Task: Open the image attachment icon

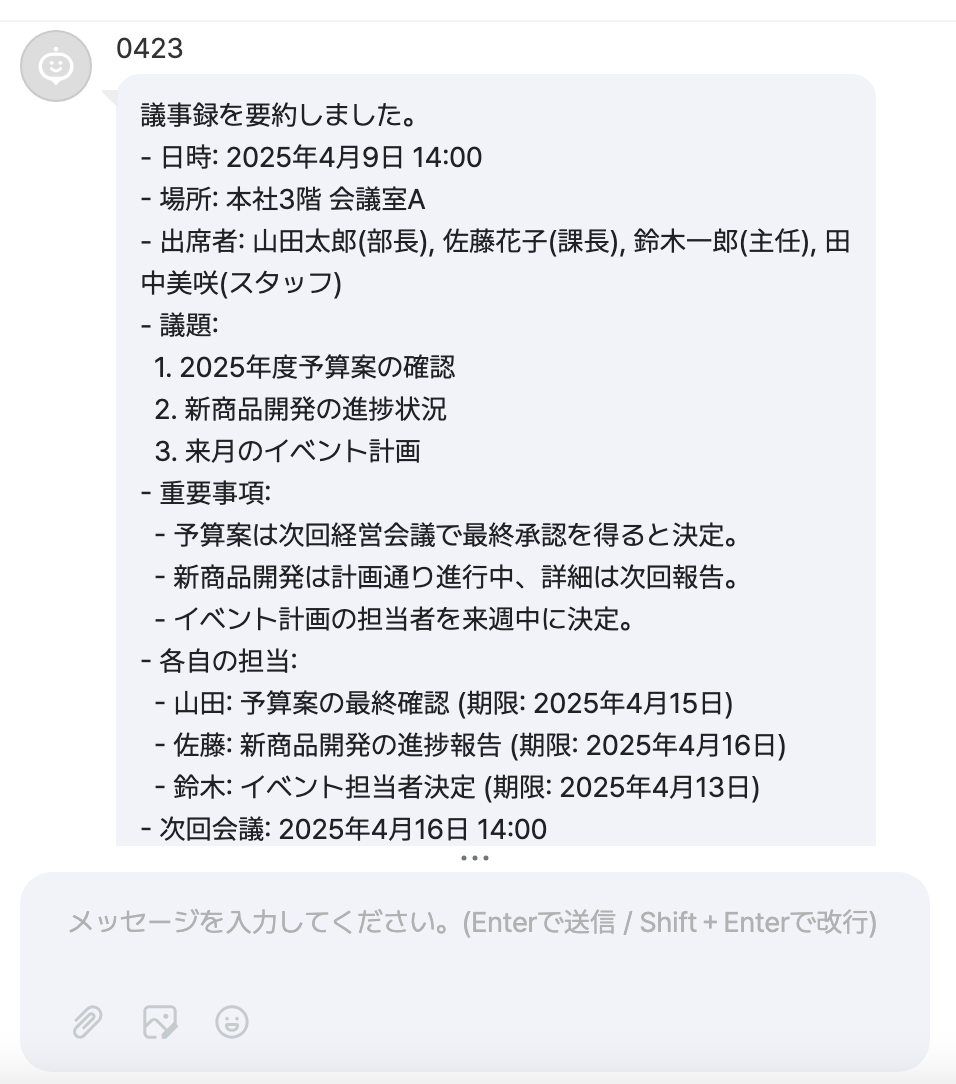Action: 160,1022
